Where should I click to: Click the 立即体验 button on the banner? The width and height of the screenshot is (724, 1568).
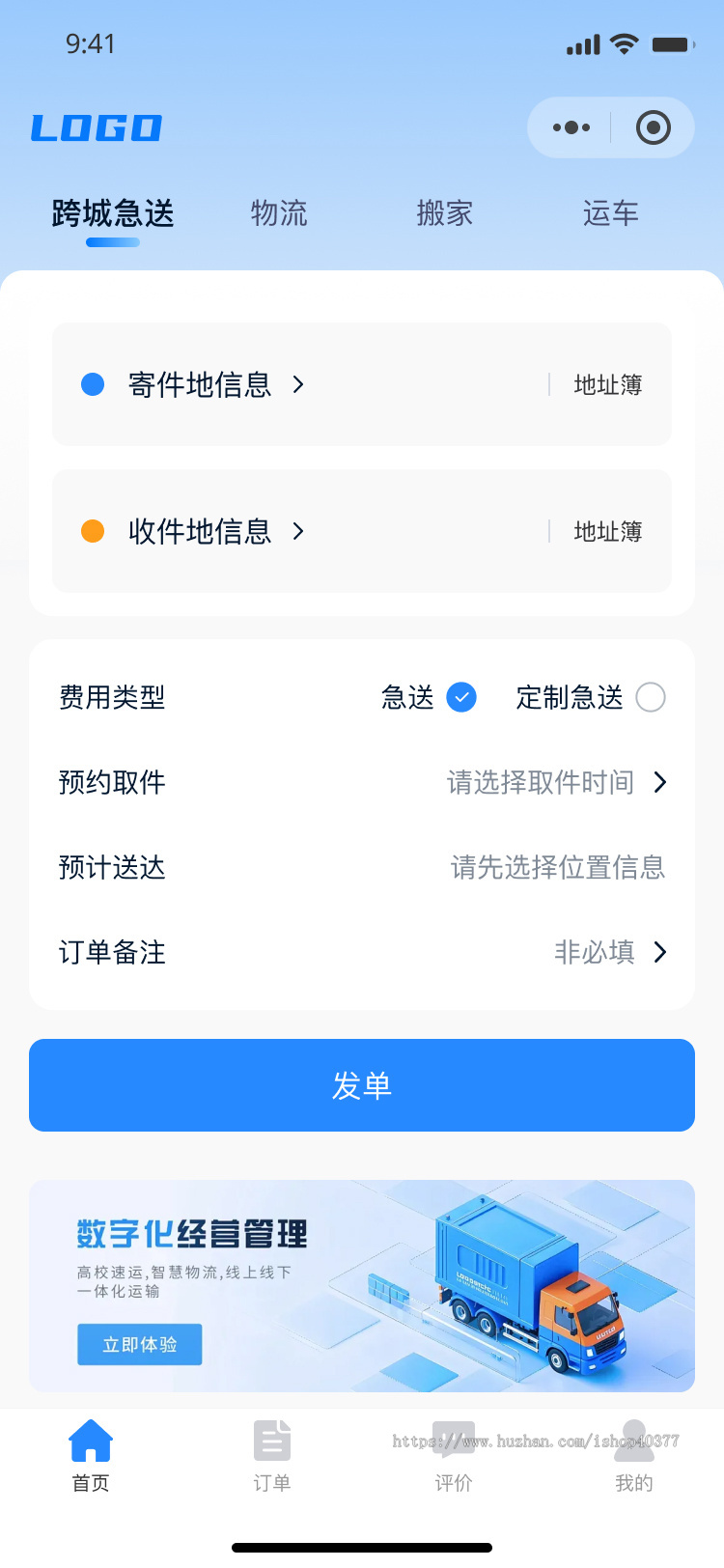coord(139,1344)
